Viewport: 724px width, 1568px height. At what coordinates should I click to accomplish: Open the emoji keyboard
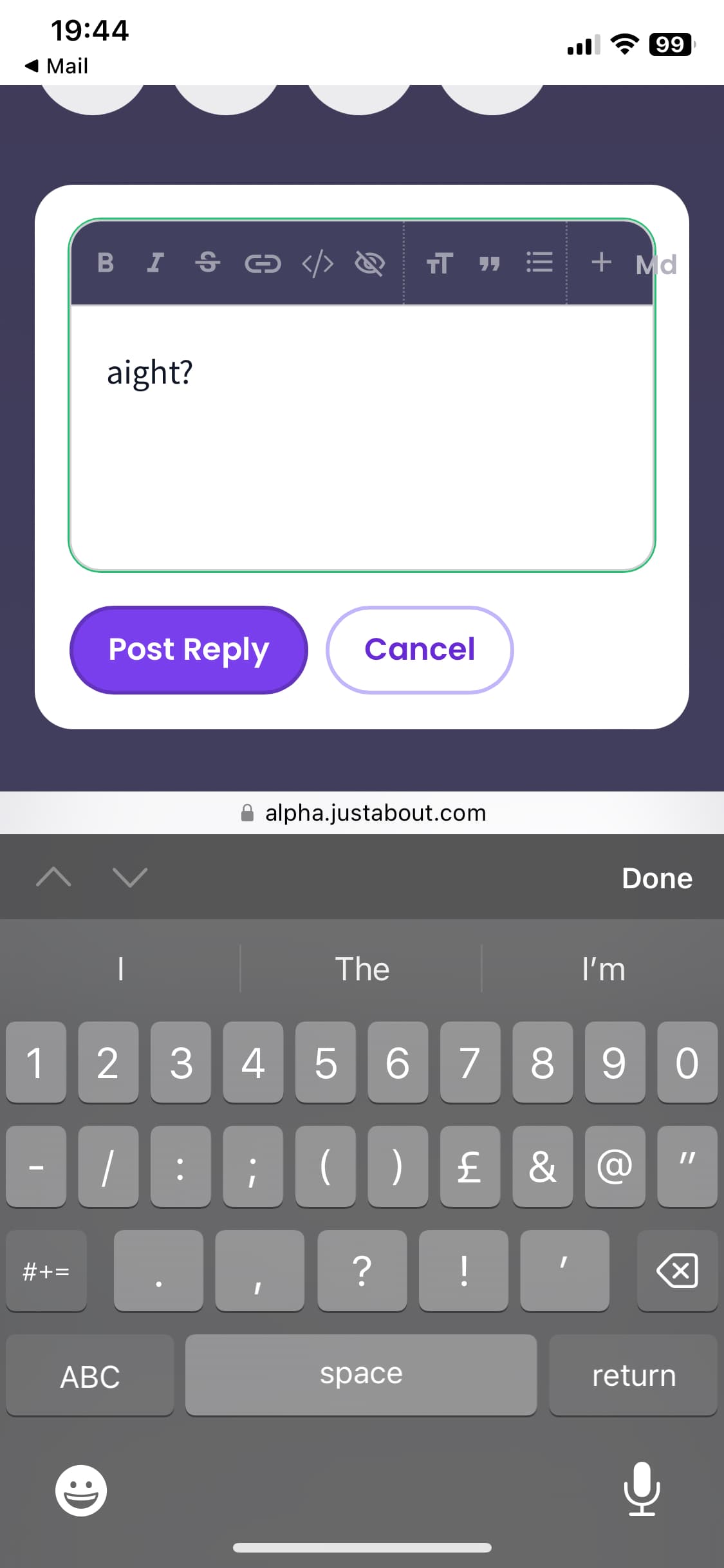click(x=81, y=1491)
